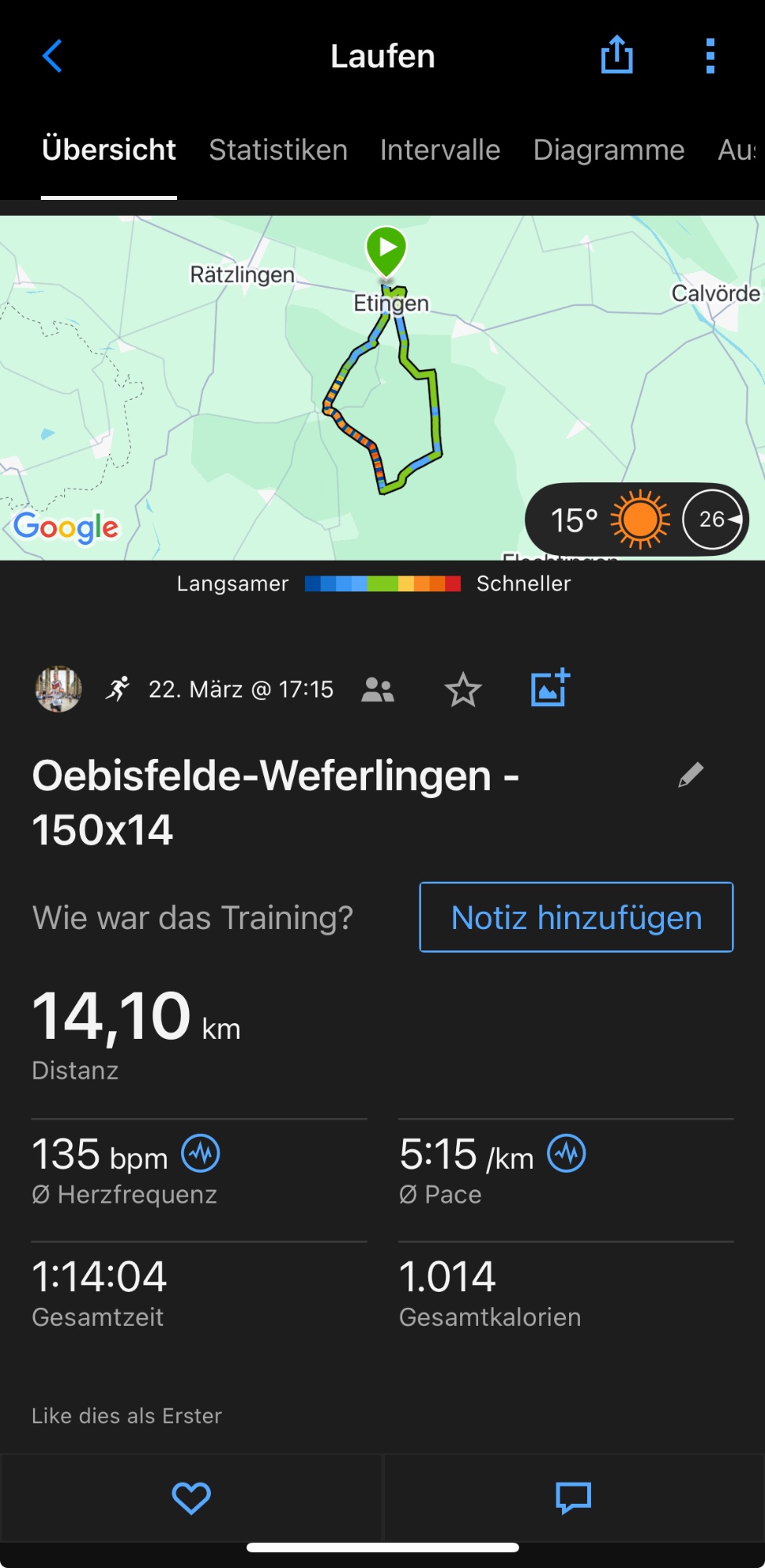Edit the activity name with pencil

click(691, 775)
